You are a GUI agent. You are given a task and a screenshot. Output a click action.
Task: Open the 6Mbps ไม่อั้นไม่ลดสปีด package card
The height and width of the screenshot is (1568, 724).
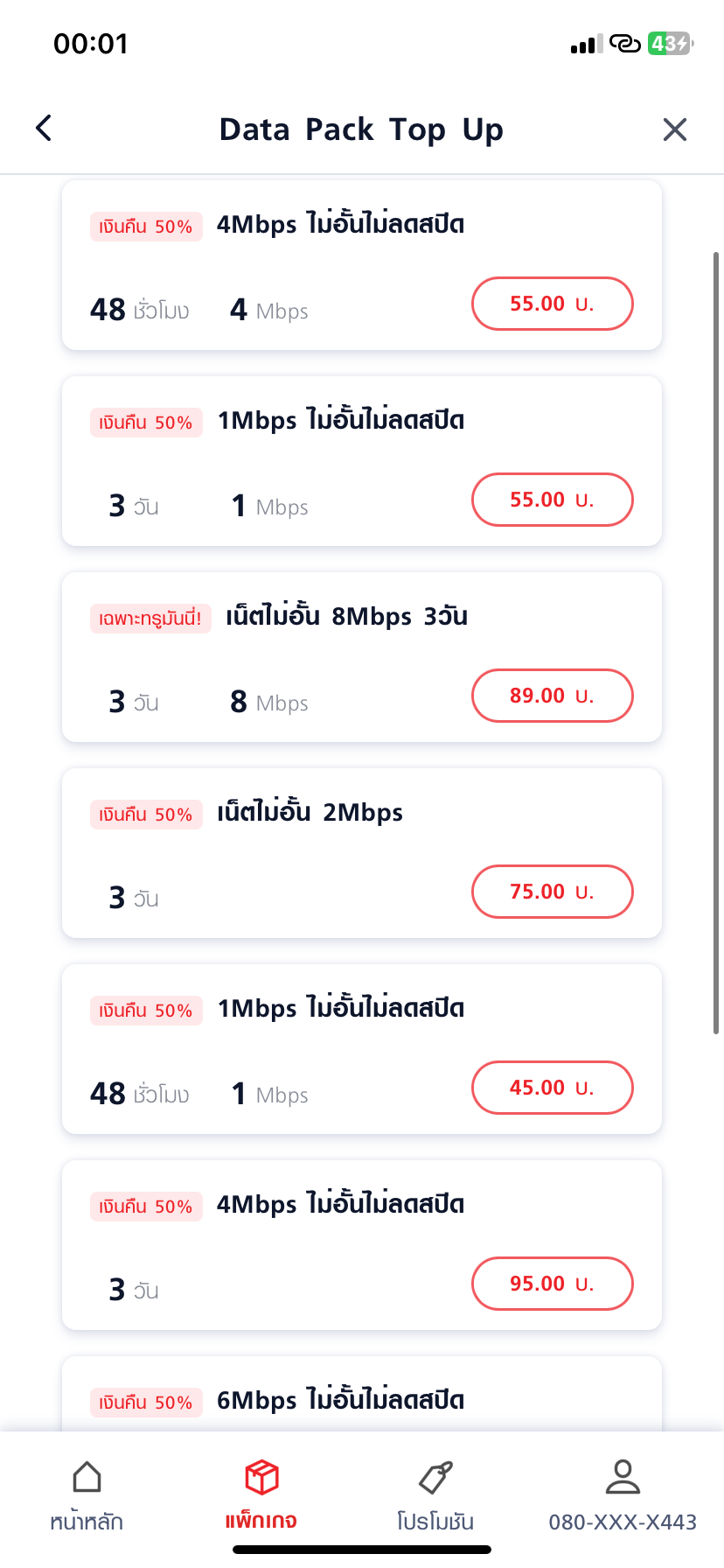coord(362,1394)
